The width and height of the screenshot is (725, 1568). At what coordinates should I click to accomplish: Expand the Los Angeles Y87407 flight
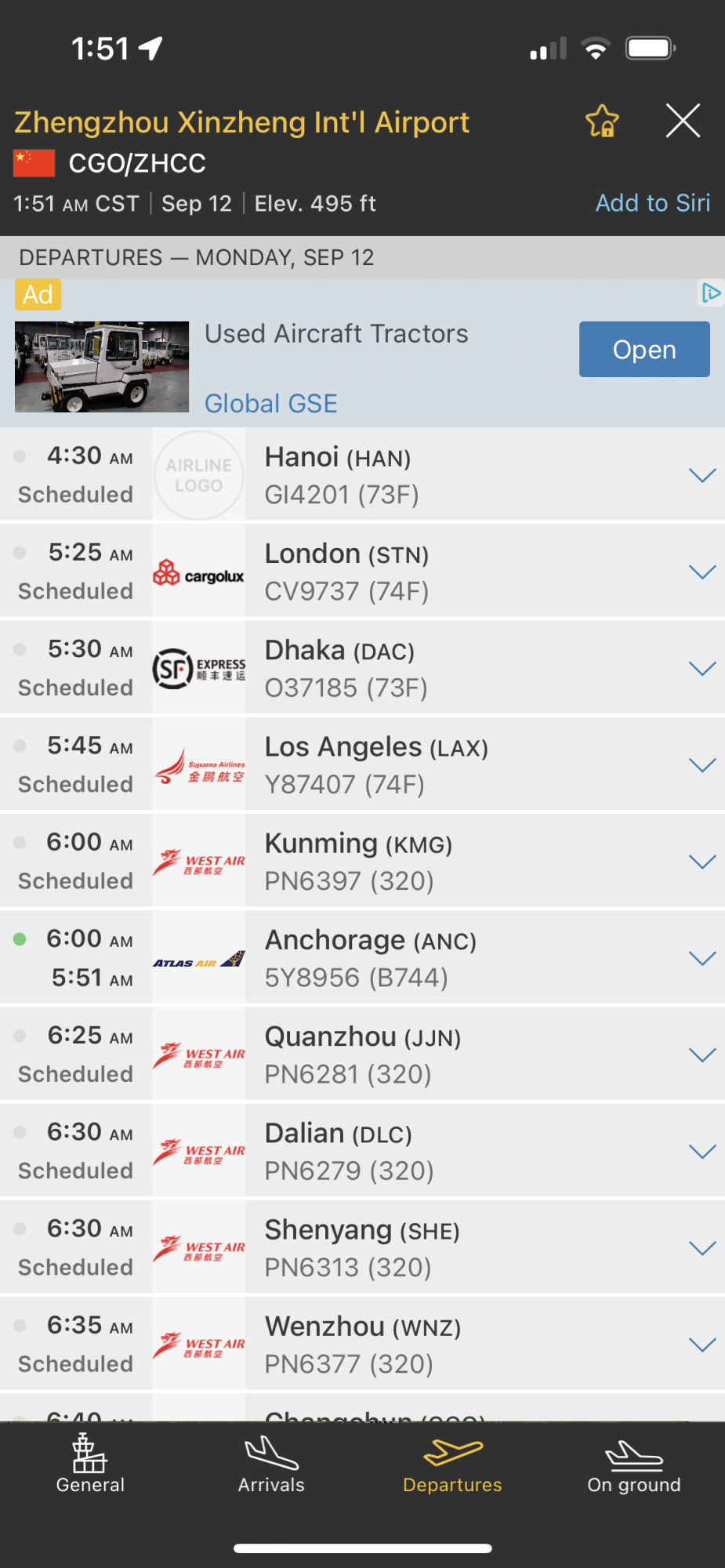701,765
